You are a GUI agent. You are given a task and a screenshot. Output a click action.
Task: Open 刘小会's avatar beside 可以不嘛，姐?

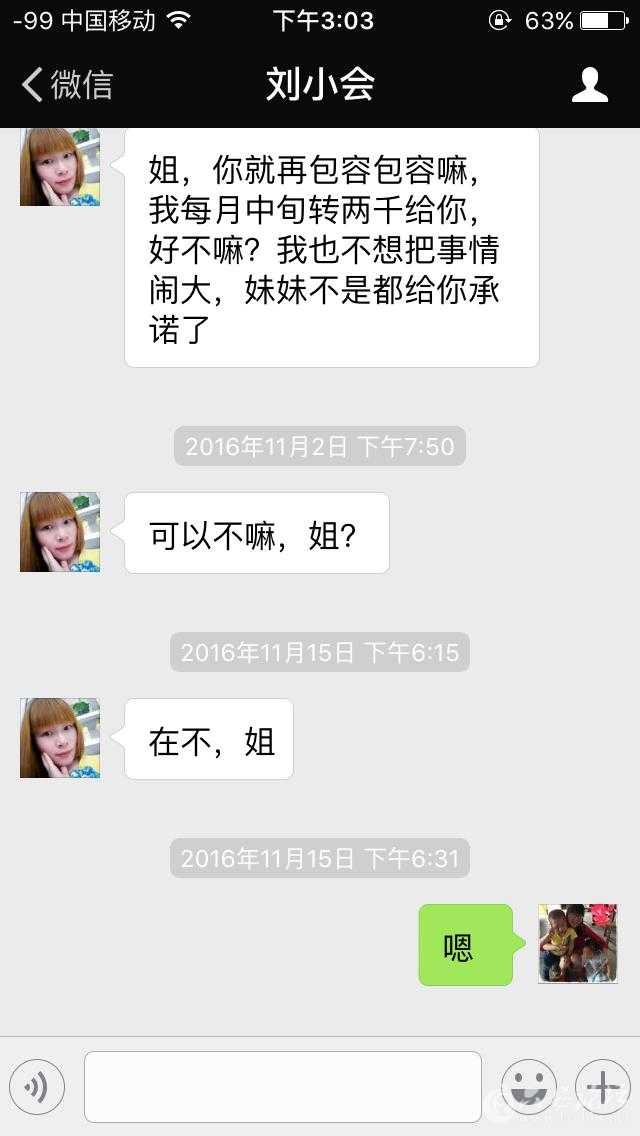point(60,532)
